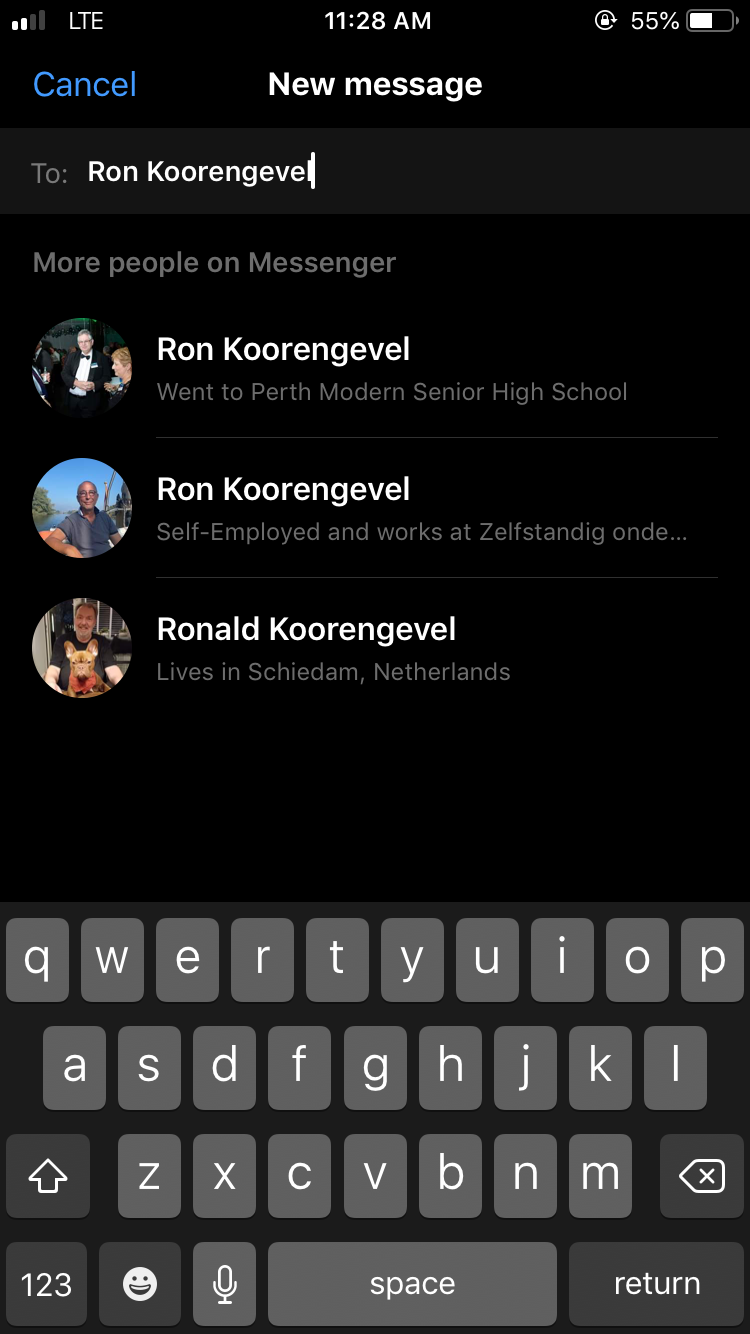Select Ron Koorengevel from Perth Modern Senior High
Screen dimensions: 750x1334
pos(375,368)
